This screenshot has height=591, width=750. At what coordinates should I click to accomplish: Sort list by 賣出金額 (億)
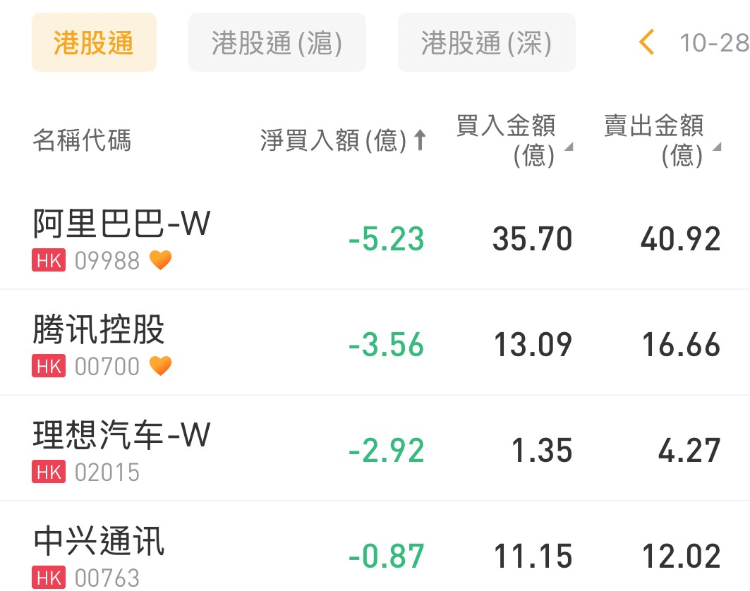[x=660, y=140]
